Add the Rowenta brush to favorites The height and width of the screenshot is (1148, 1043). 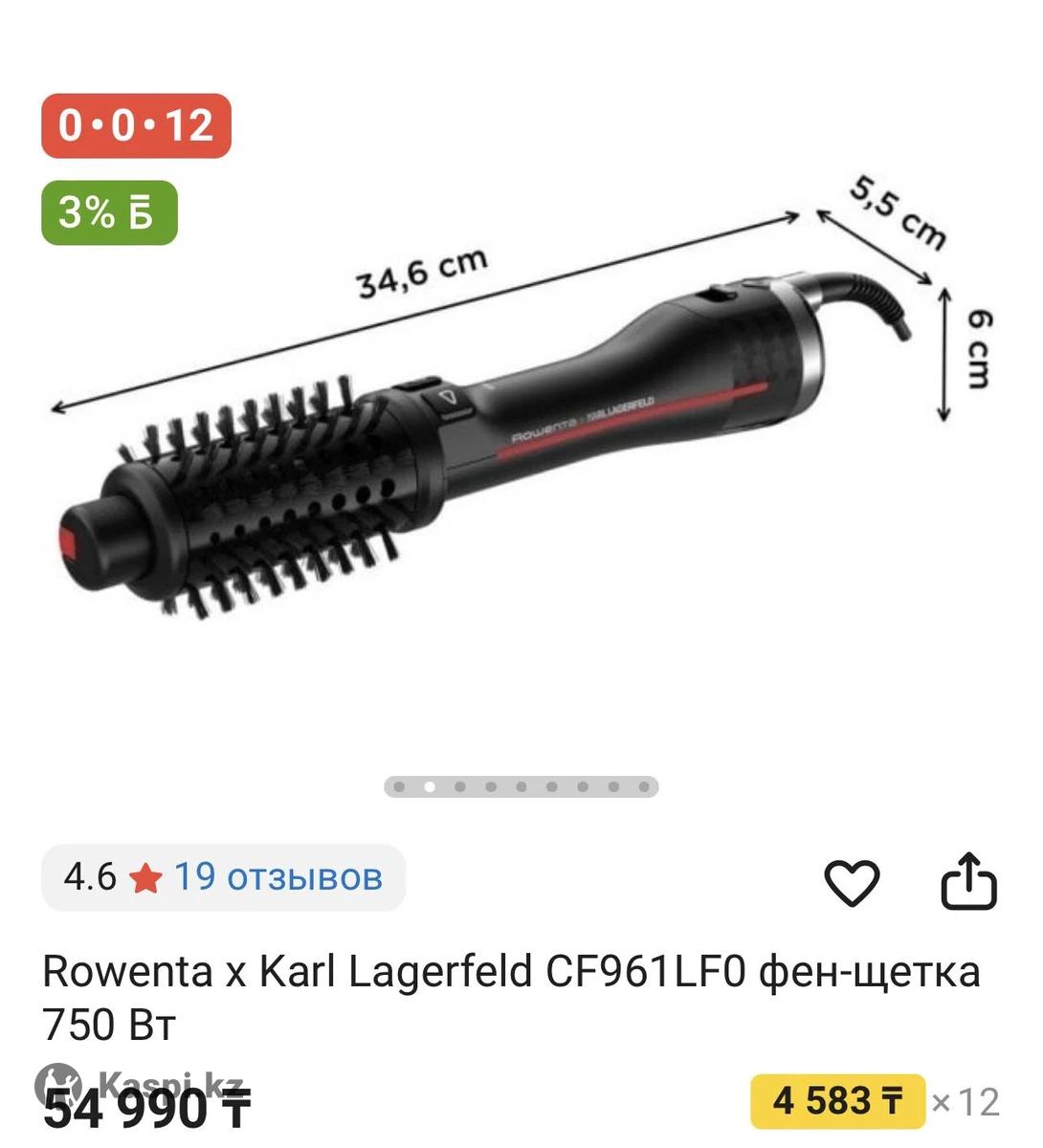[851, 881]
